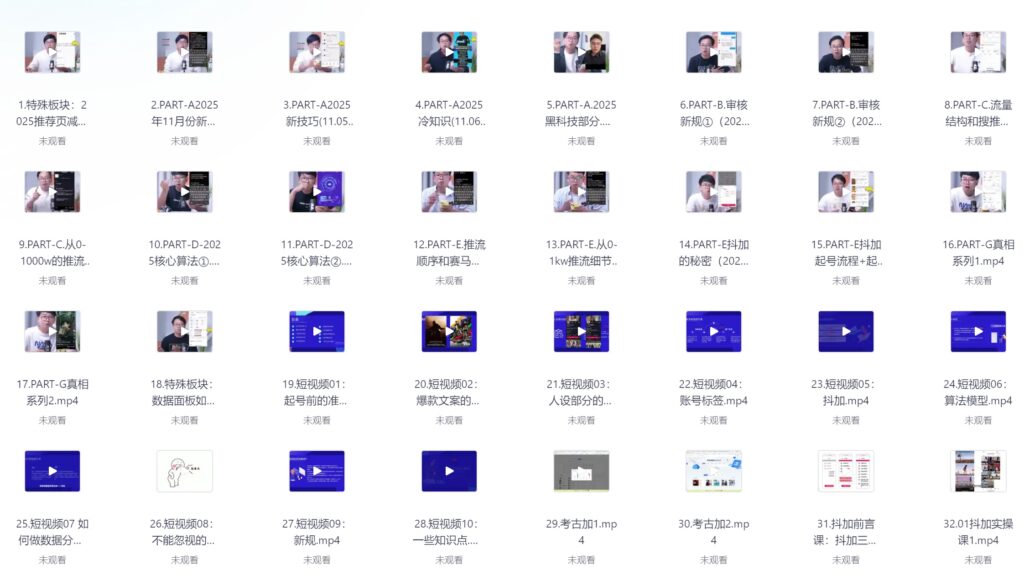Open 20.短视频02：爆款文案 video

[x=449, y=331]
